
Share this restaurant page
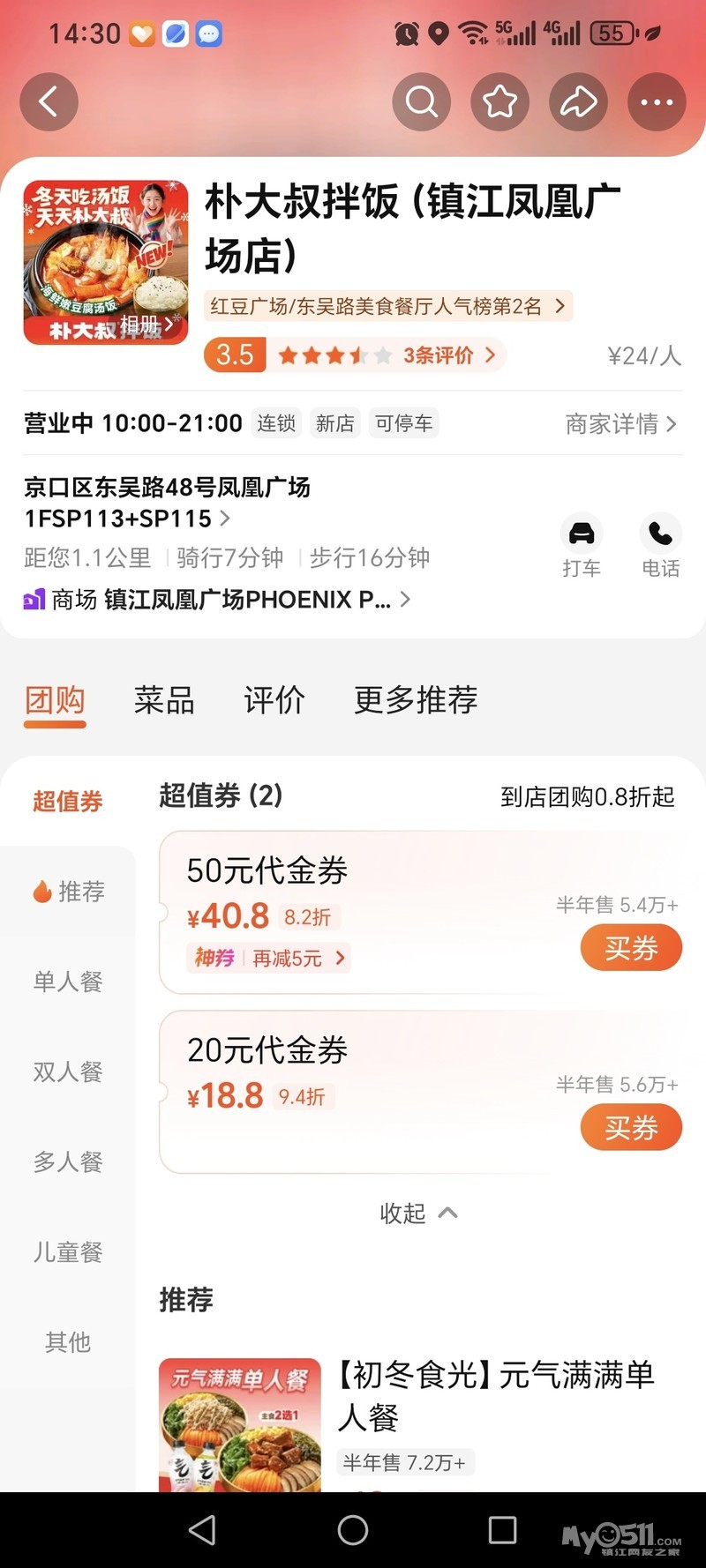click(578, 102)
